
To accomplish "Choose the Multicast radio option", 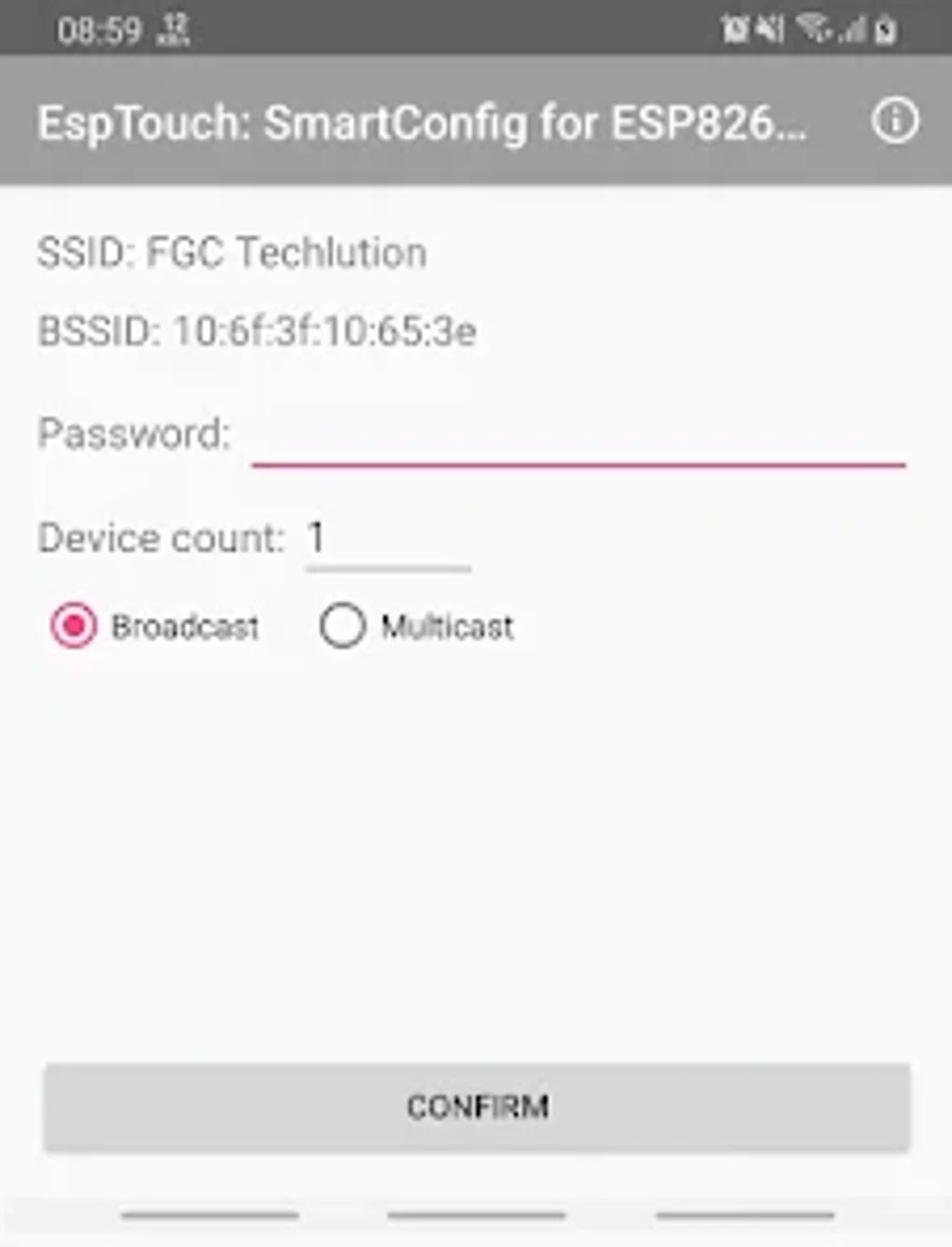I will click(x=343, y=626).
